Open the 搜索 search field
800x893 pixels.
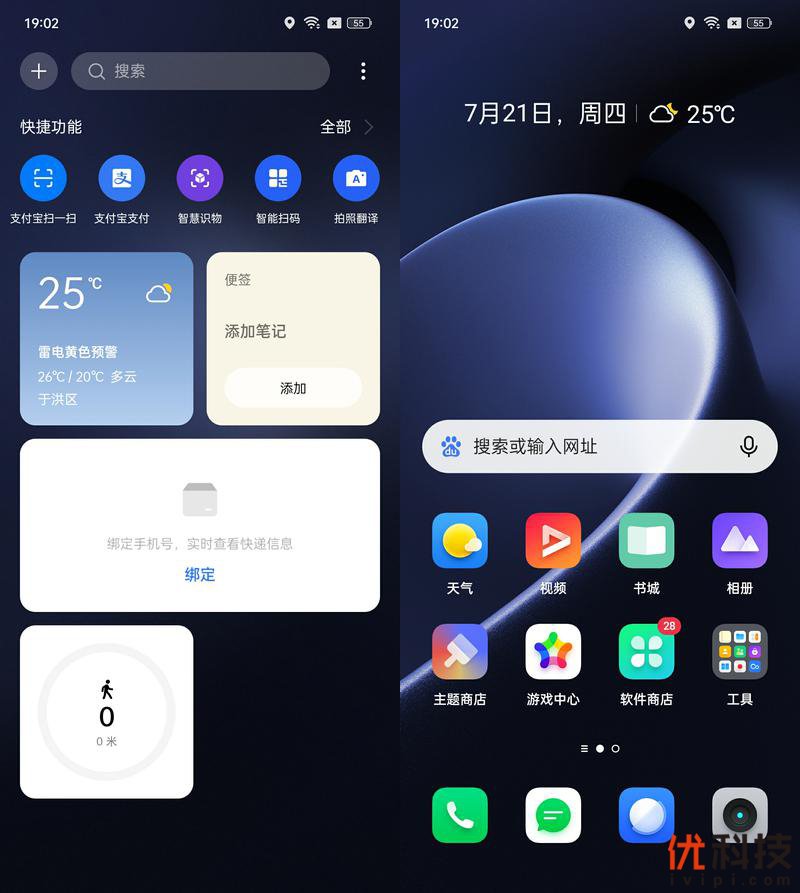click(200, 71)
